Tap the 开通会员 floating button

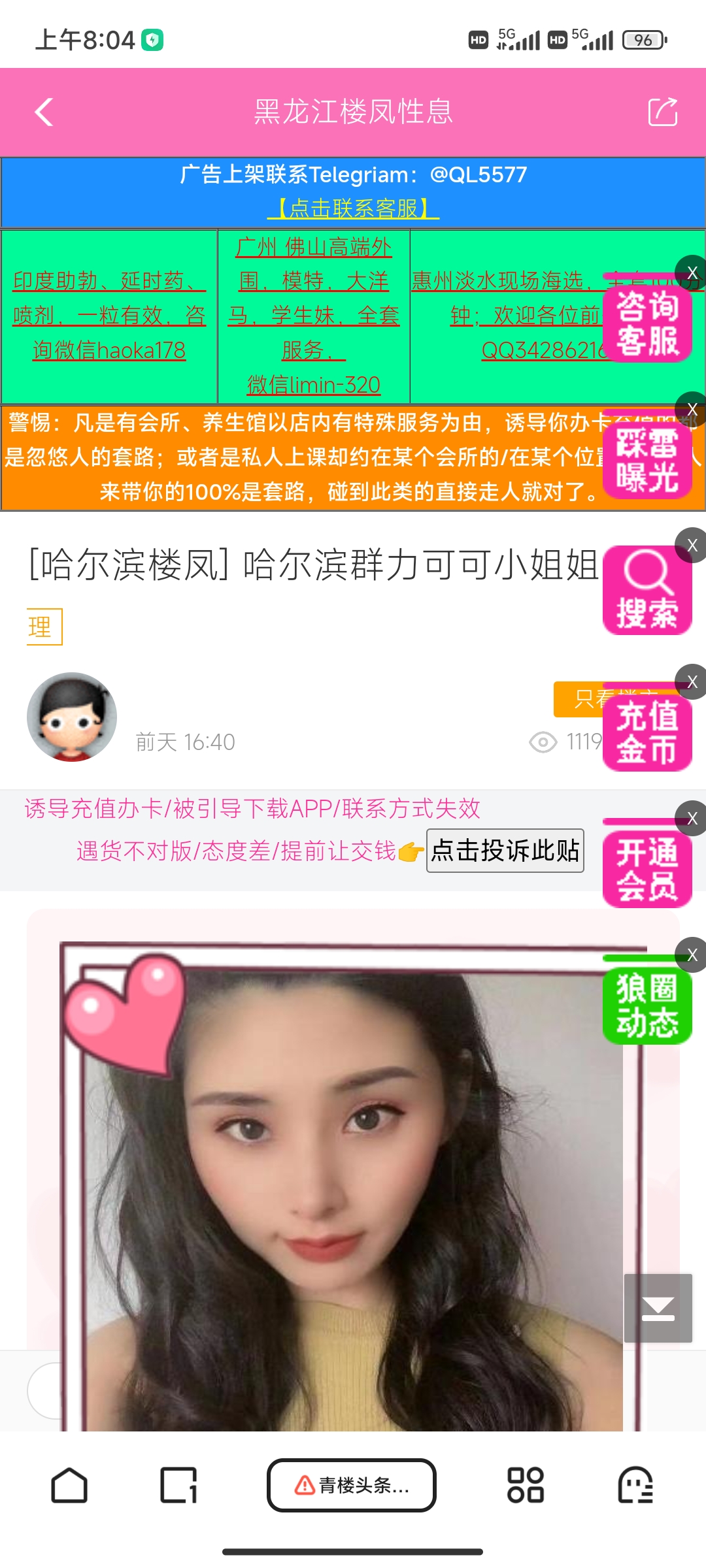pos(647,870)
